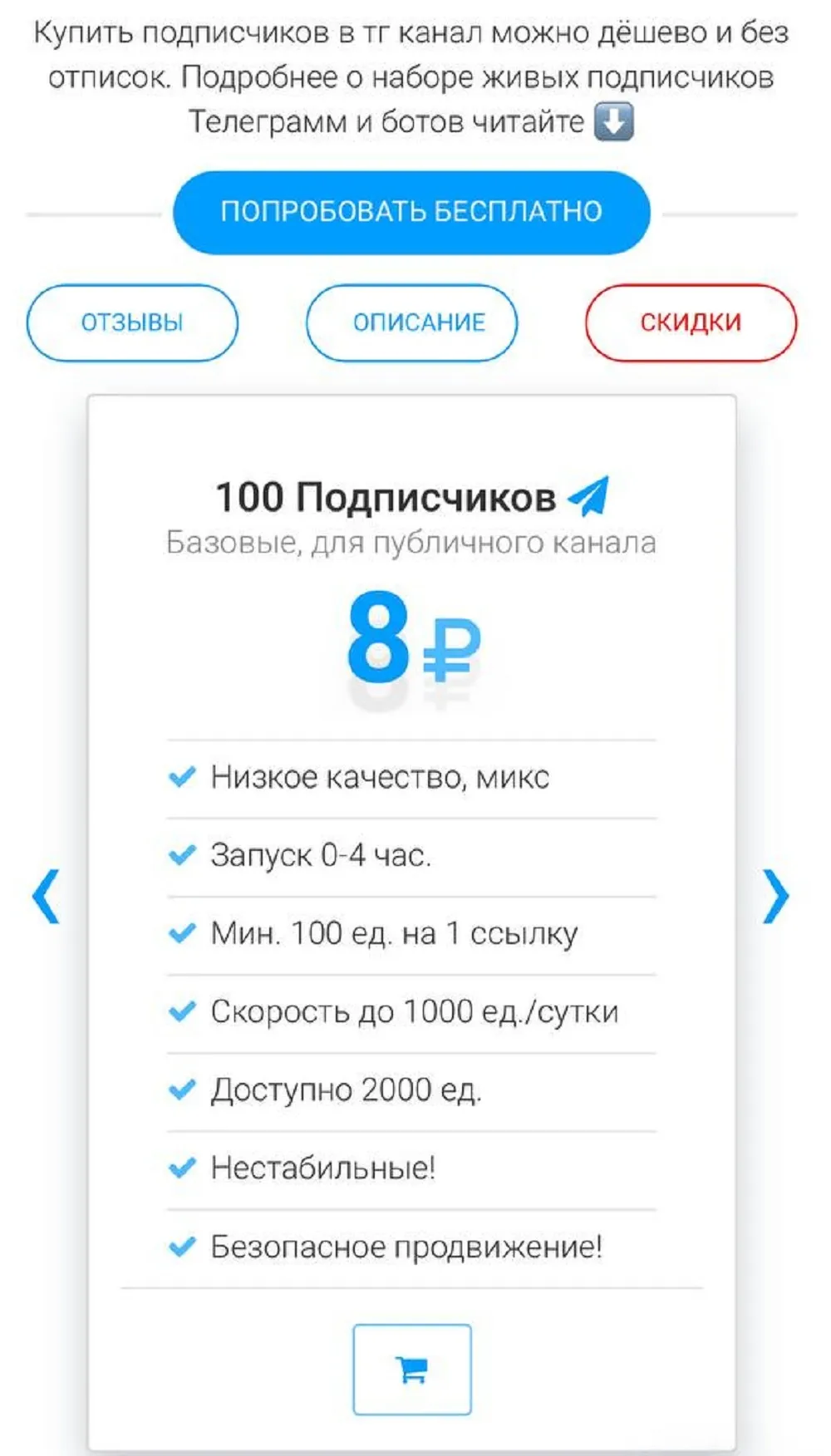This screenshot has width=831, height=1456.
Task: Add 100 Подписчиков to cart
Action: tap(412, 1370)
